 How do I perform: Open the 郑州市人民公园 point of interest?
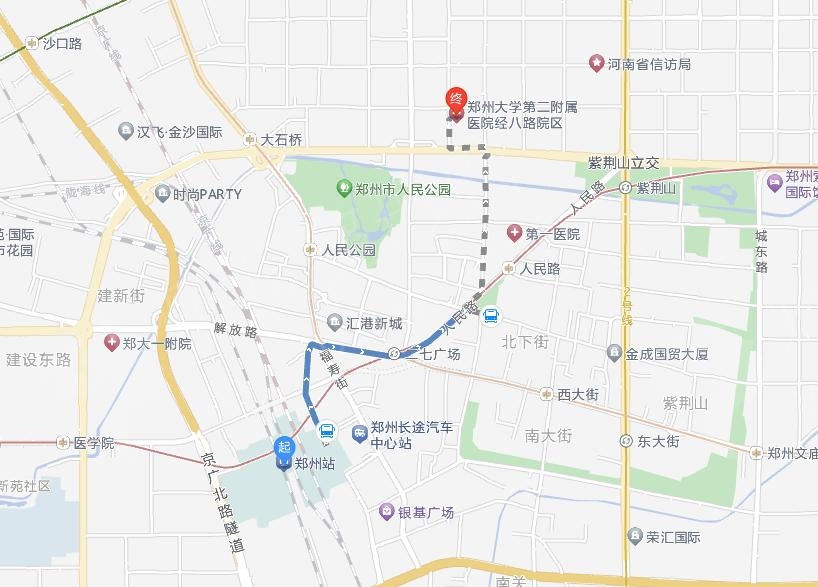[345, 189]
